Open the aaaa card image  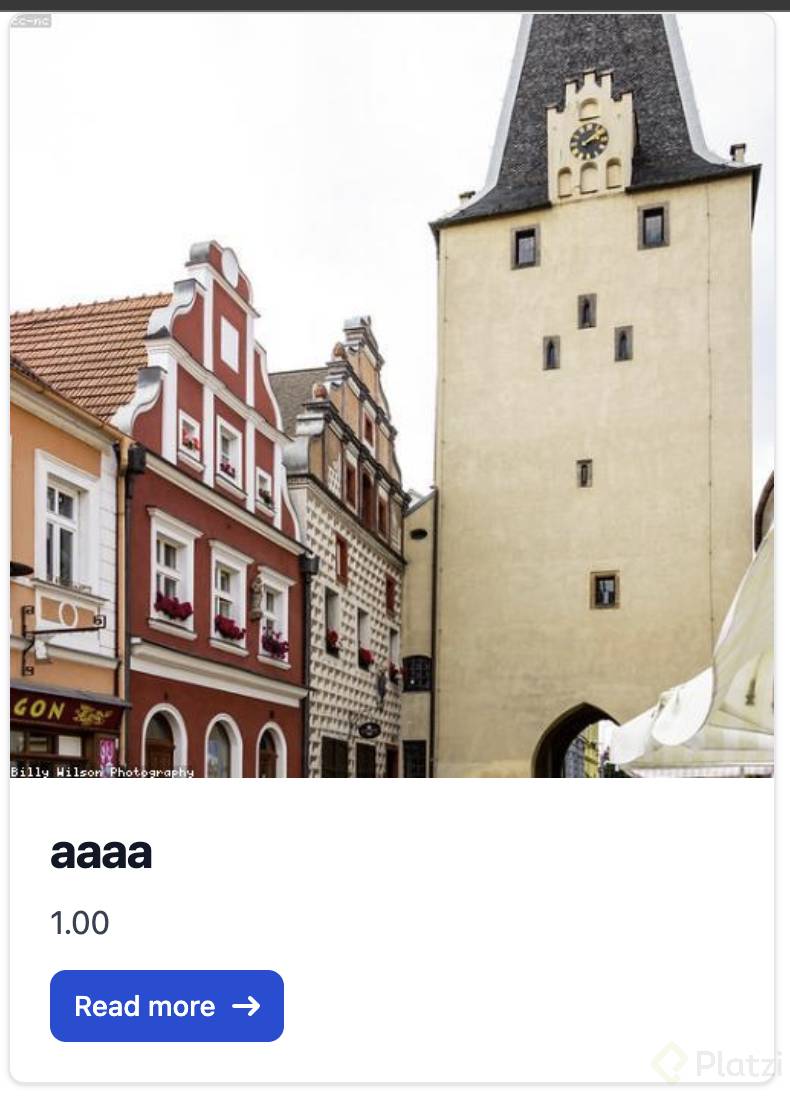[x=392, y=396]
